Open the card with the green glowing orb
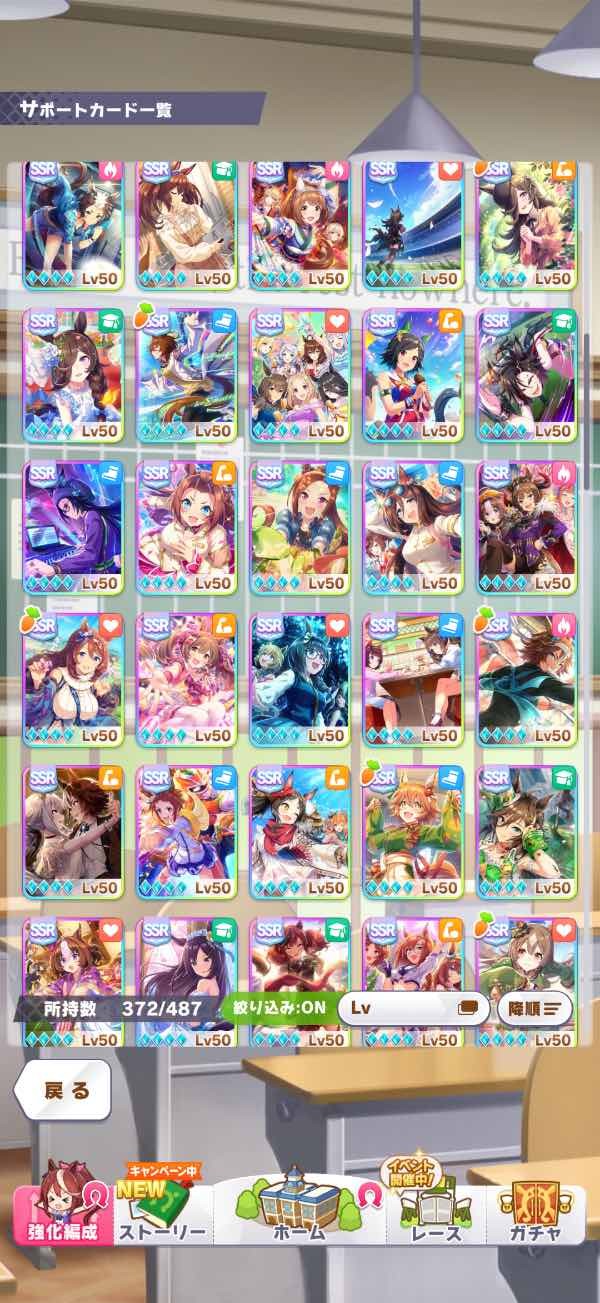Viewport: 600px width, 1303px height. [x=526, y=832]
